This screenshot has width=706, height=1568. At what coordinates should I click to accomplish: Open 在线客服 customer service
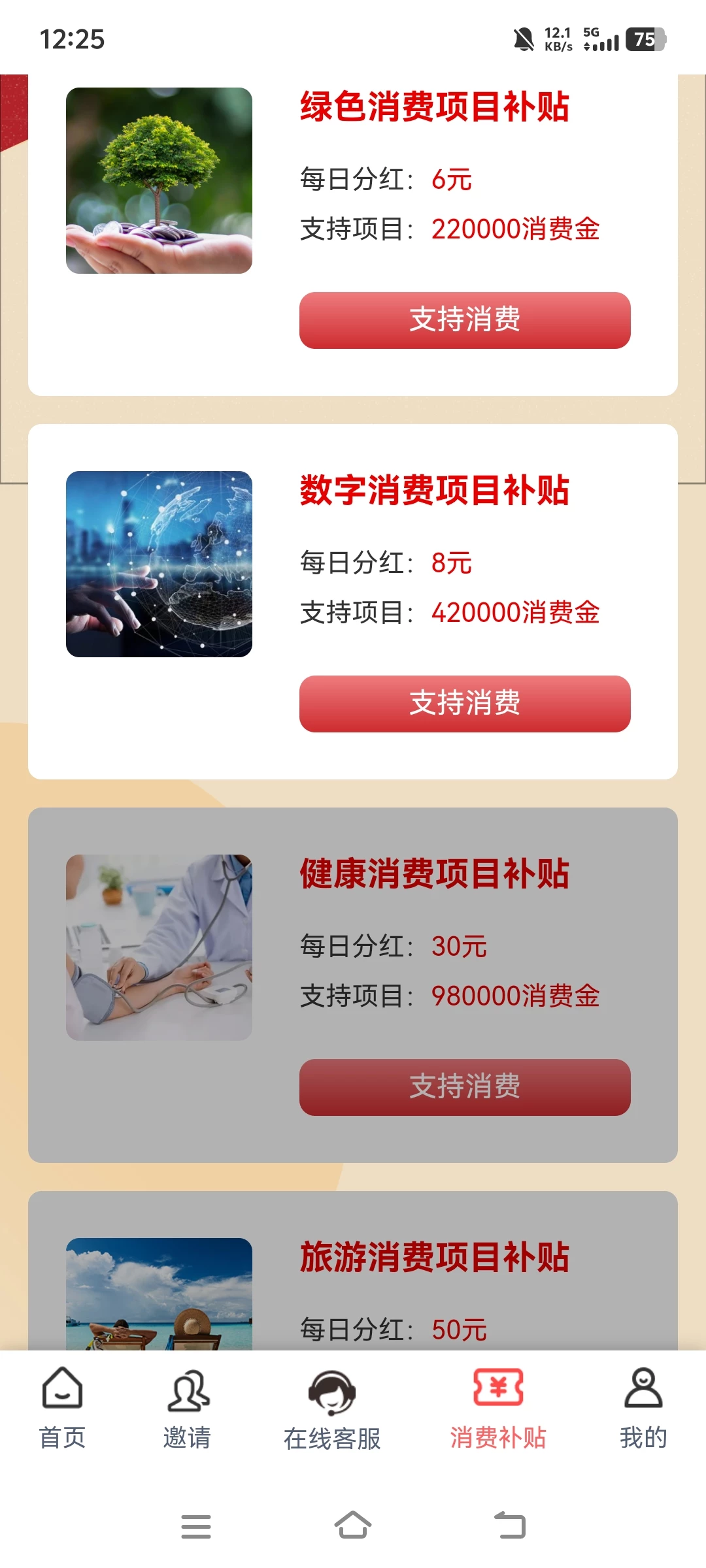(x=332, y=1408)
